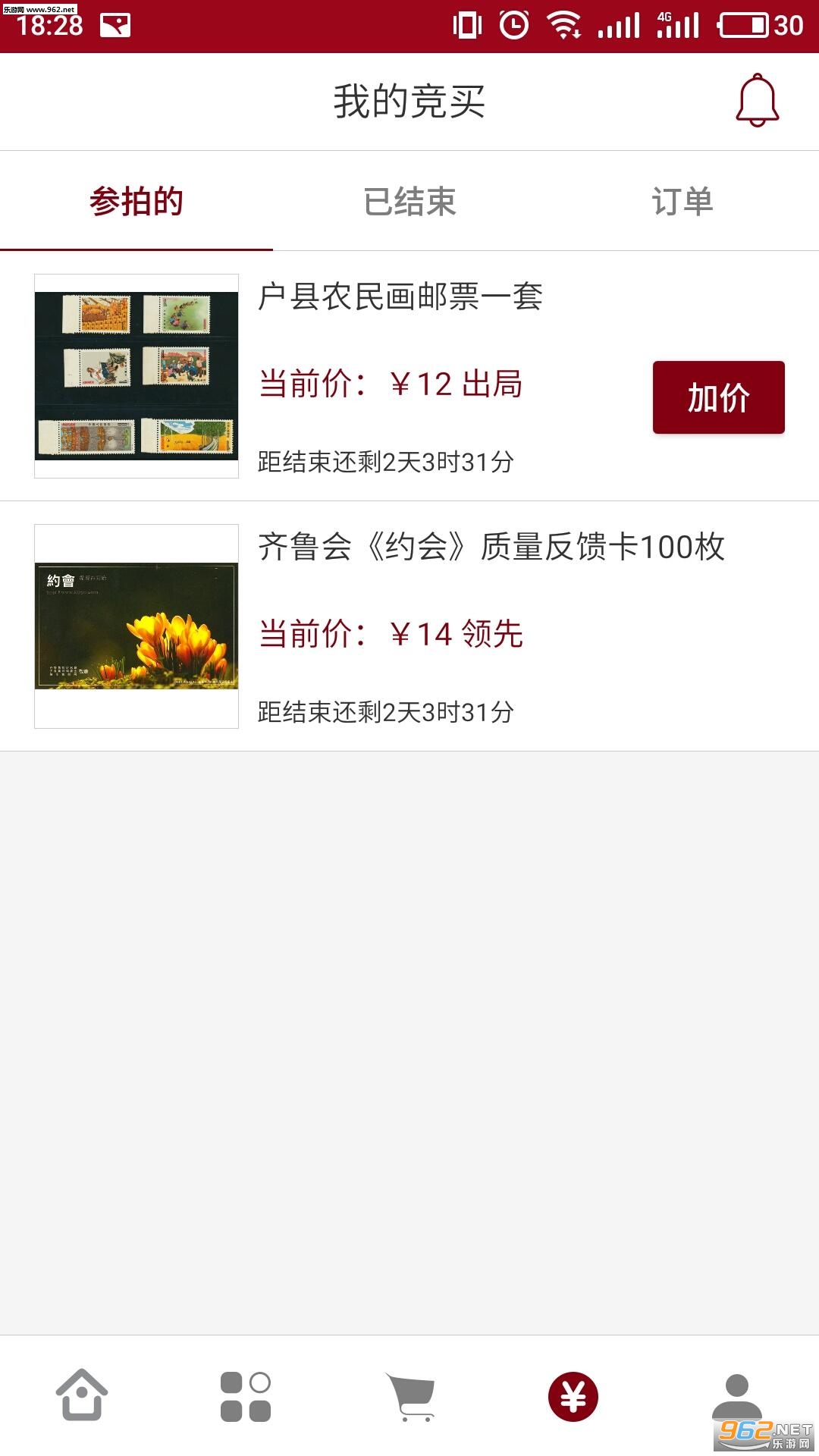This screenshot has width=819, height=1456.
Task: Select the 参拍的 tab
Action: [x=136, y=202]
